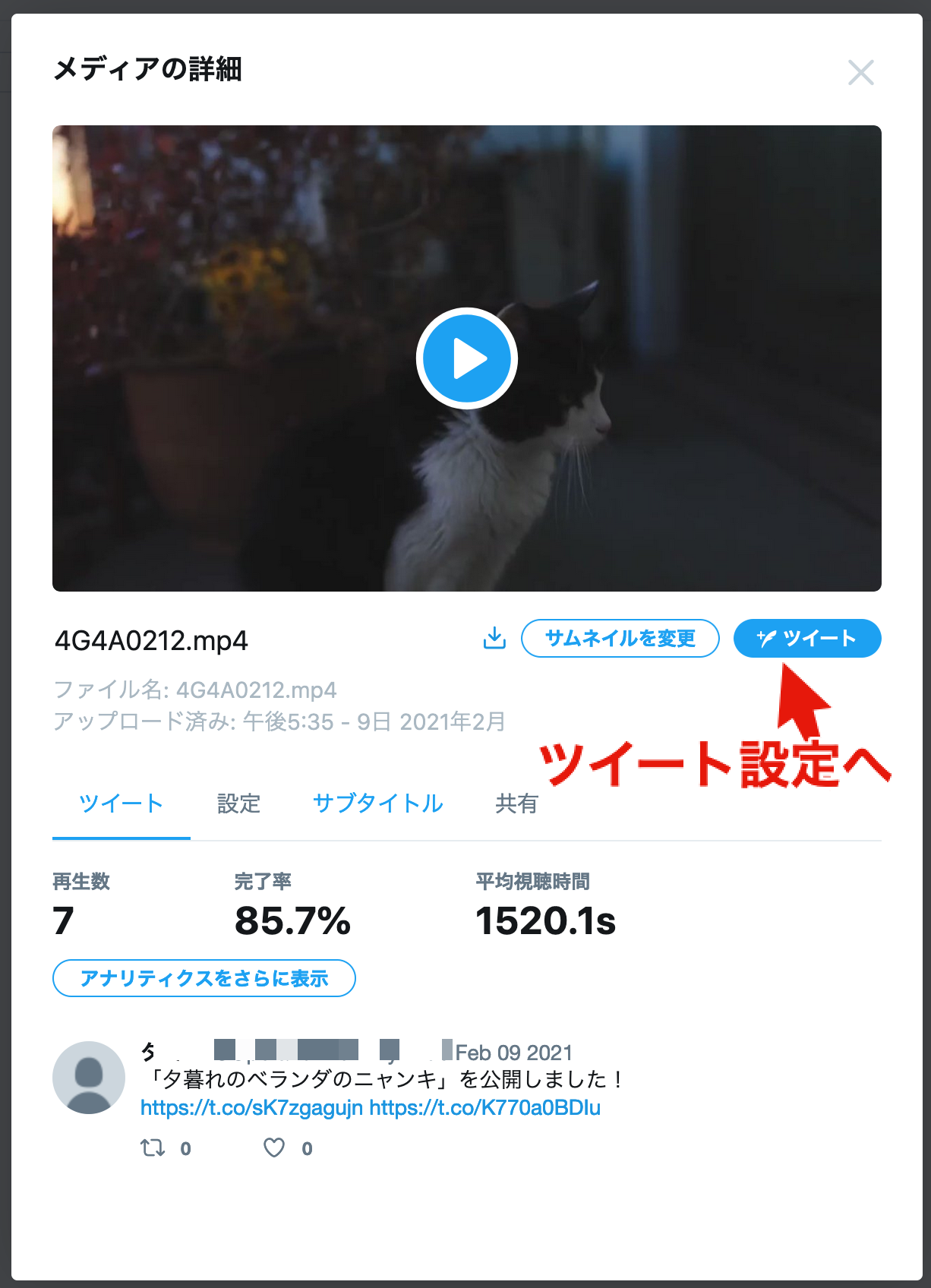
Task: Switch to the ツイート tab
Action: point(121,803)
